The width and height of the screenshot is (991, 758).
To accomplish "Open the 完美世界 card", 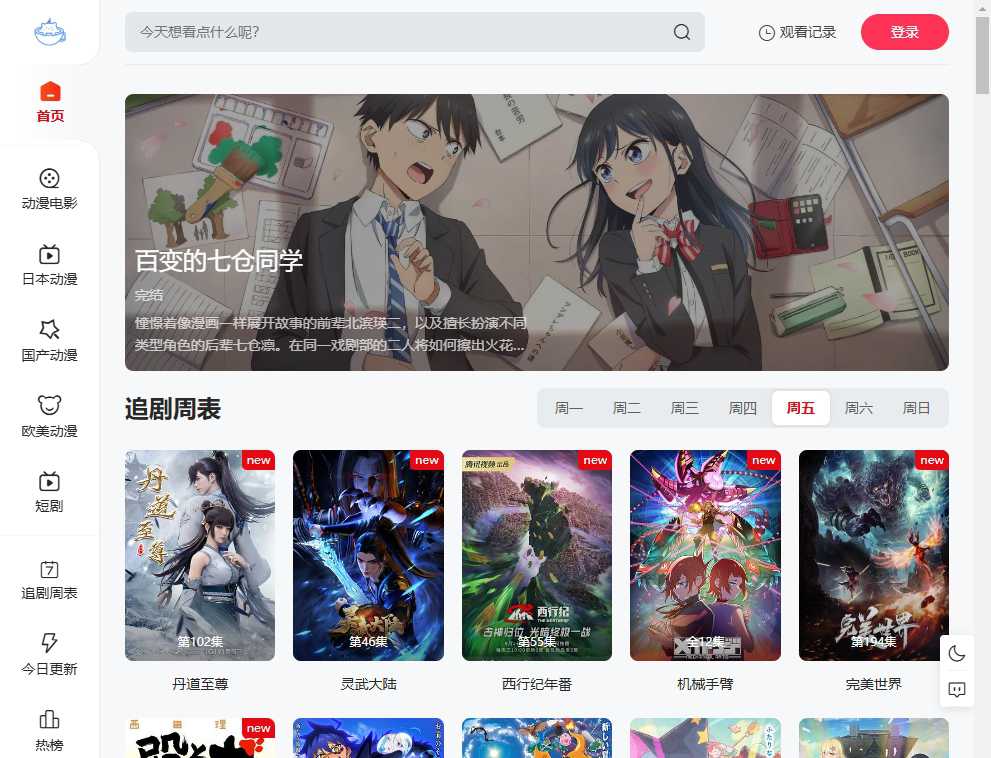I will pyautogui.click(x=873, y=555).
